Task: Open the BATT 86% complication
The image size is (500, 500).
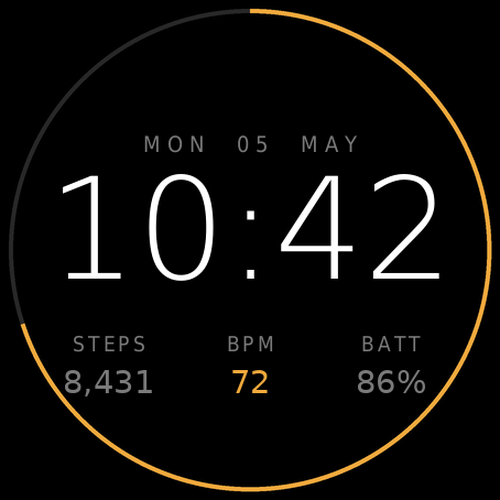Action: (x=391, y=365)
